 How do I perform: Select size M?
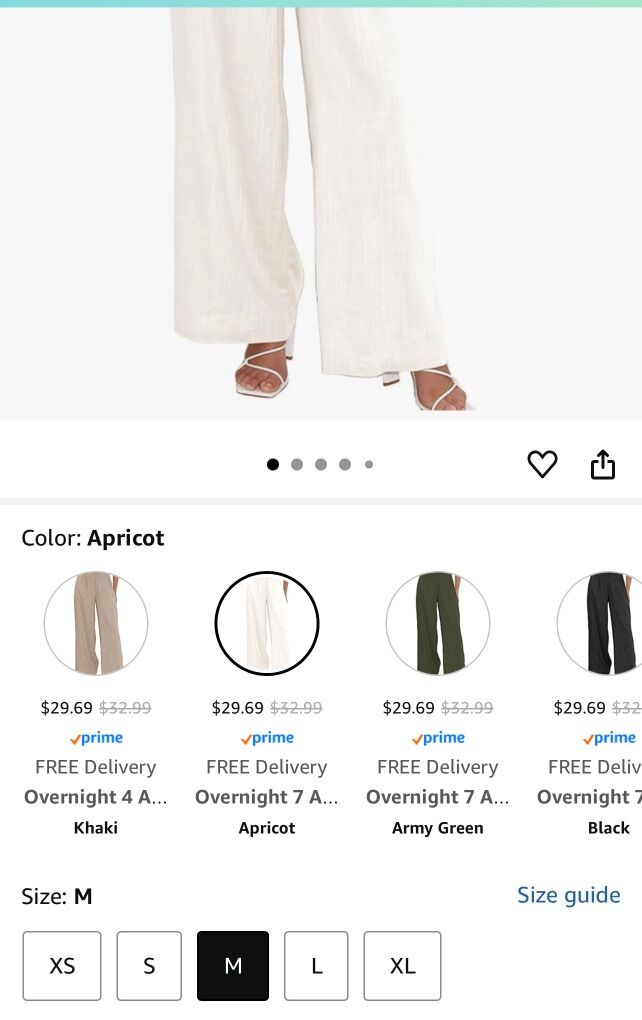[x=233, y=966]
